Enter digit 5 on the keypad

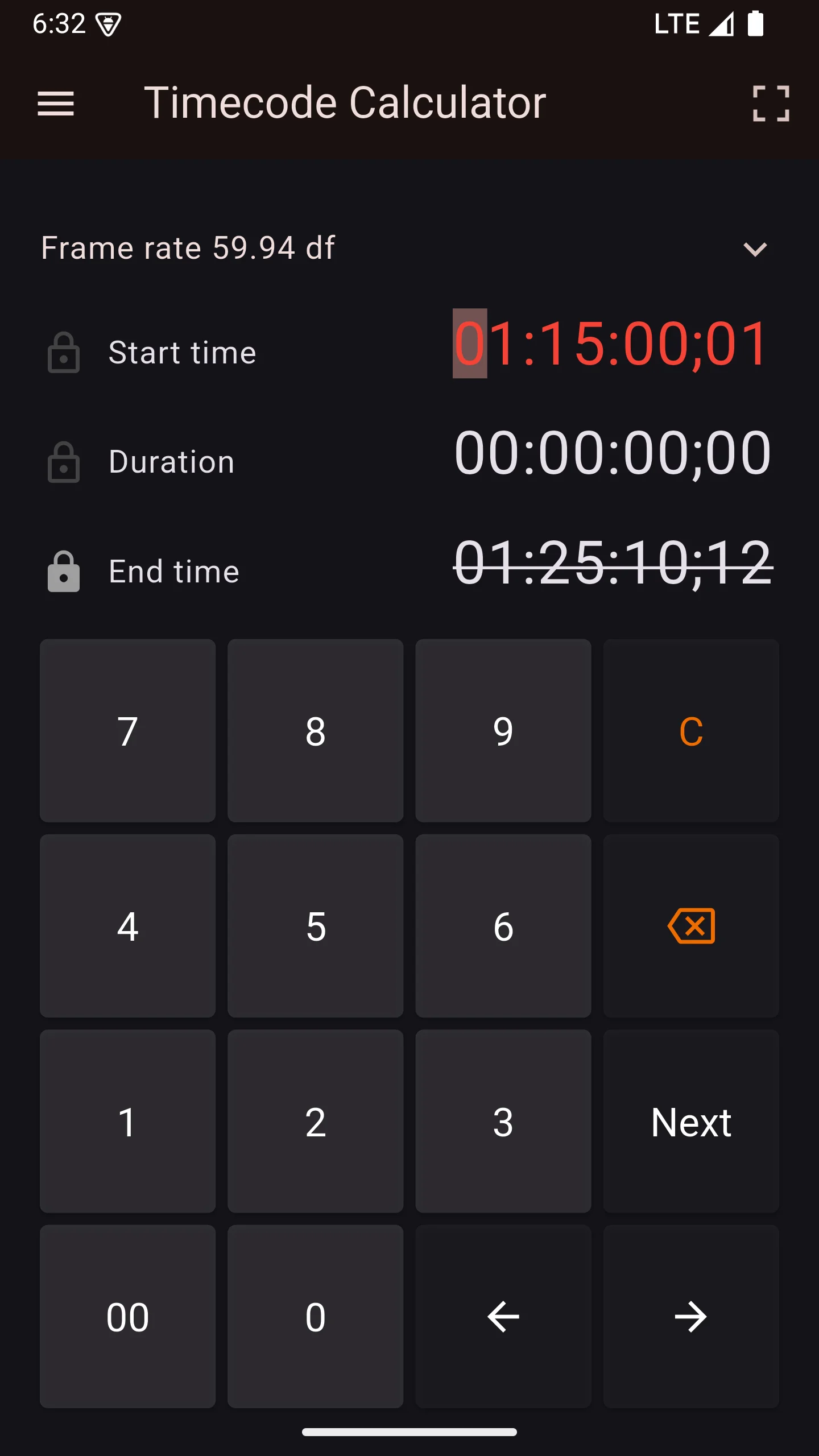click(315, 926)
